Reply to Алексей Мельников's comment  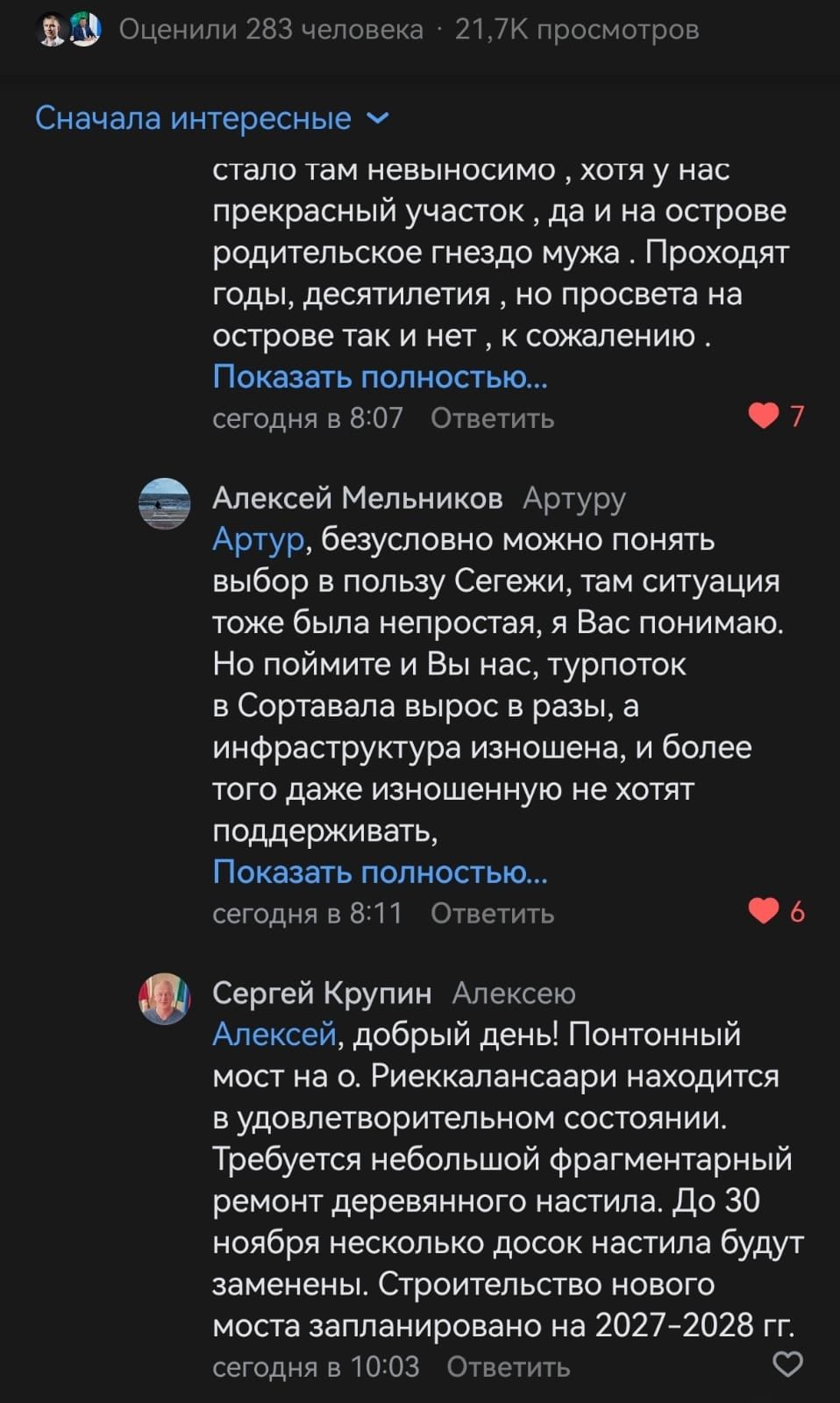[x=492, y=914]
